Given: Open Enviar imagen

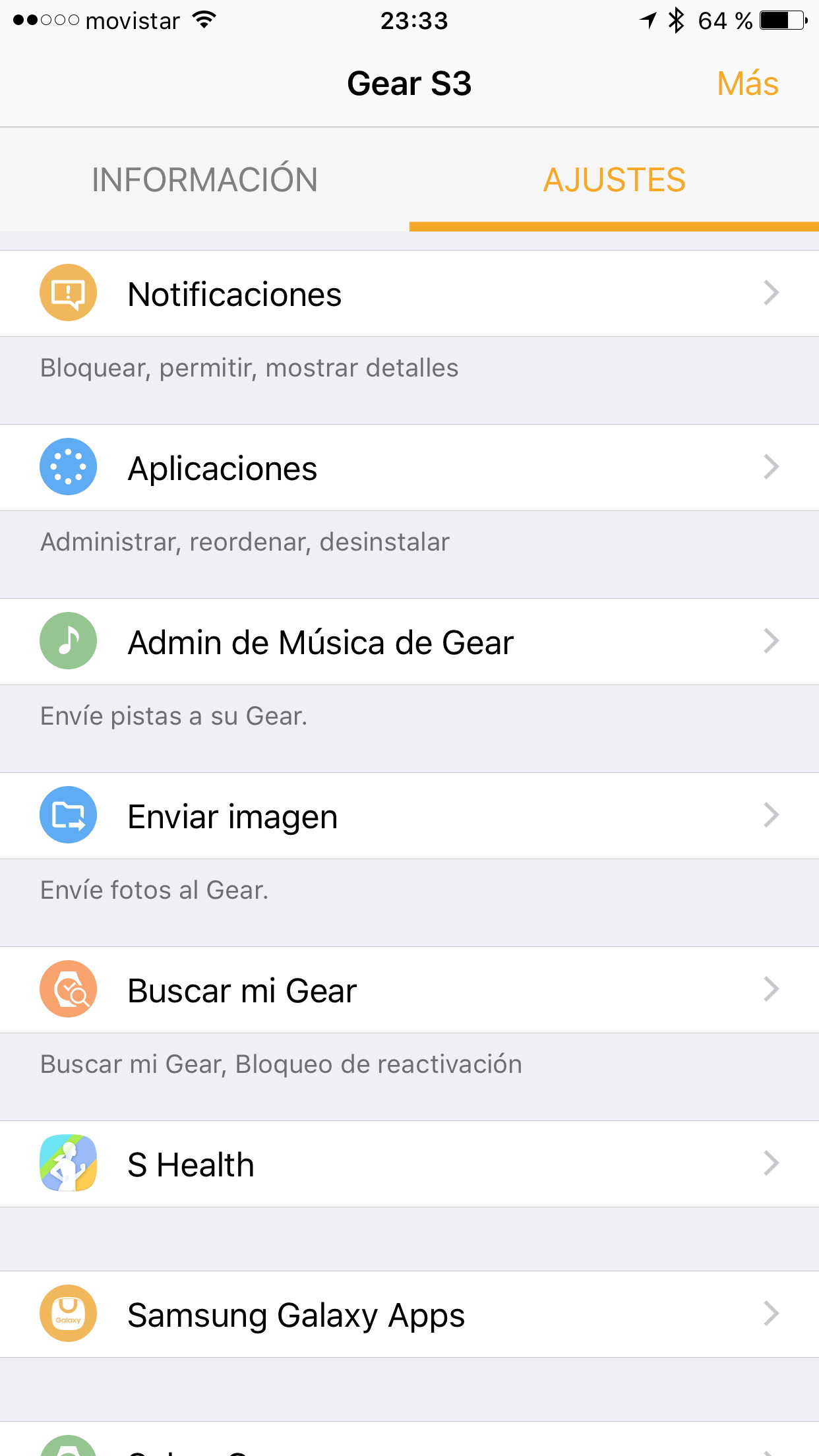Looking at the screenshot, I should click(x=409, y=816).
